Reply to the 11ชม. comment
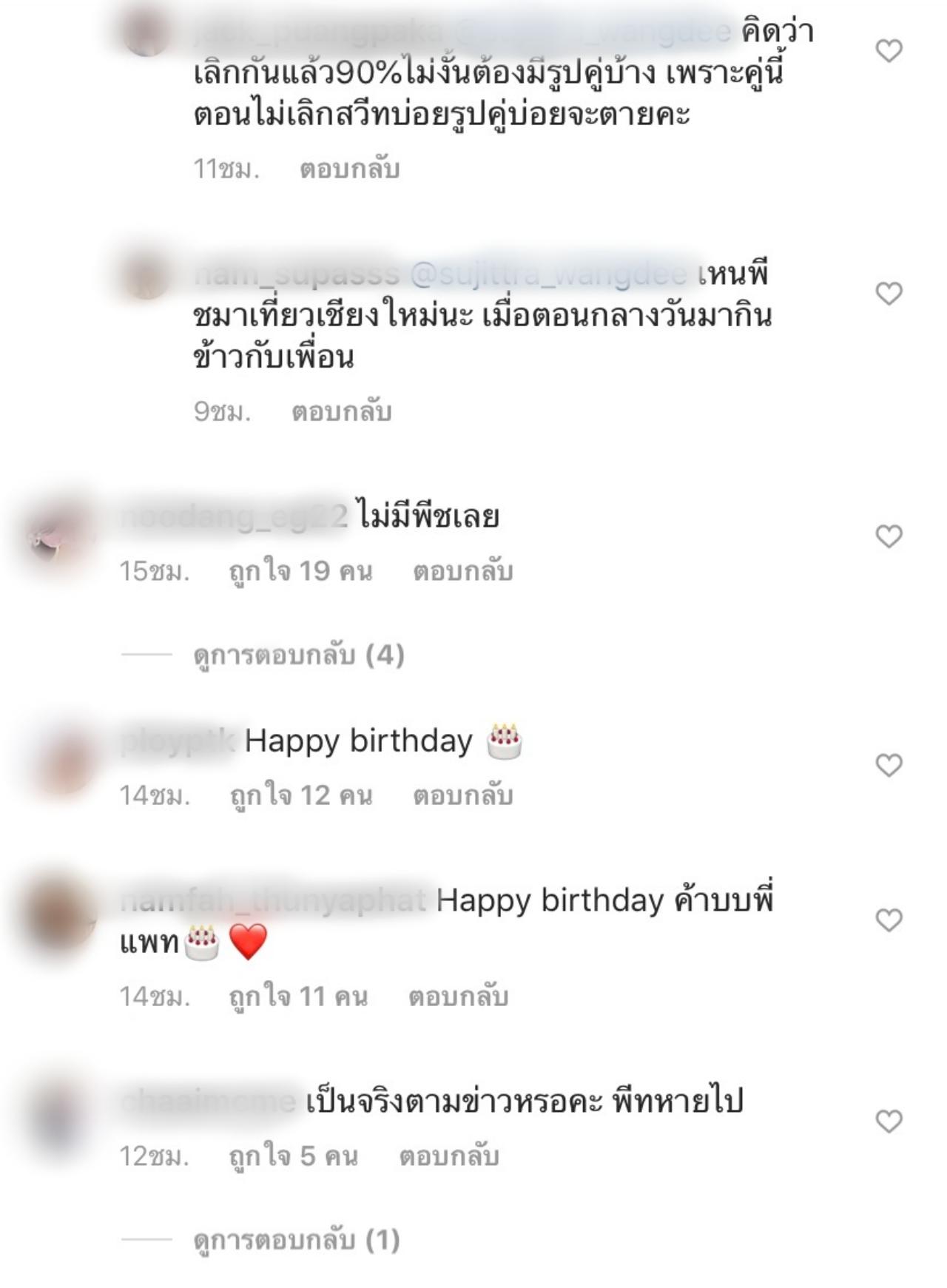This screenshot has height=1288, width=947. [x=349, y=169]
